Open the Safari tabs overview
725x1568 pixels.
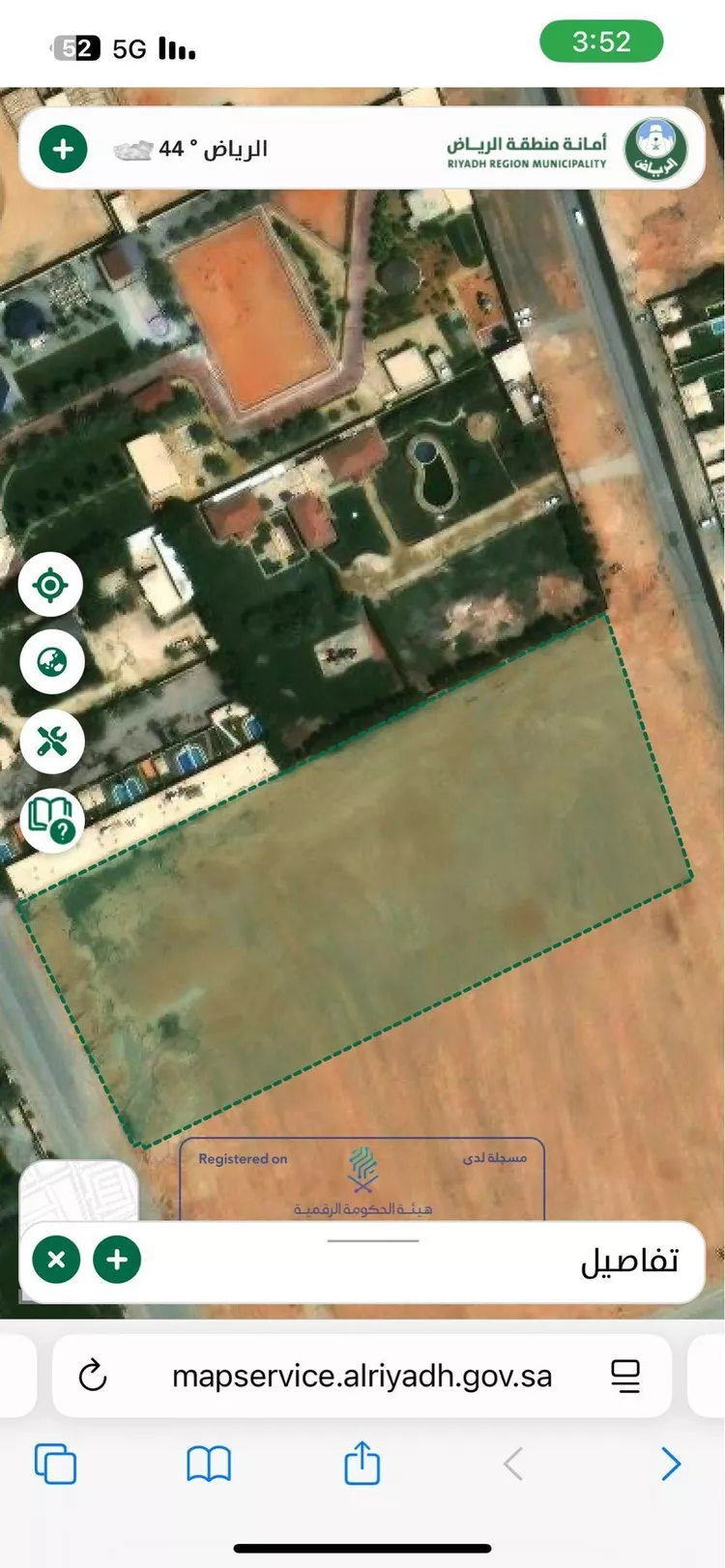(55, 1464)
